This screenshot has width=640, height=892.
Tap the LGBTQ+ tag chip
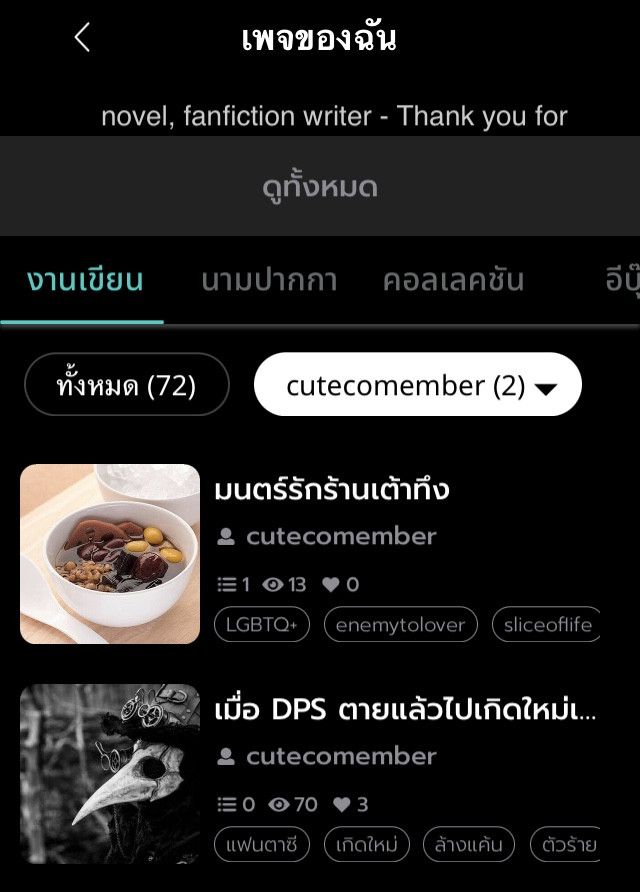click(x=262, y=625)
